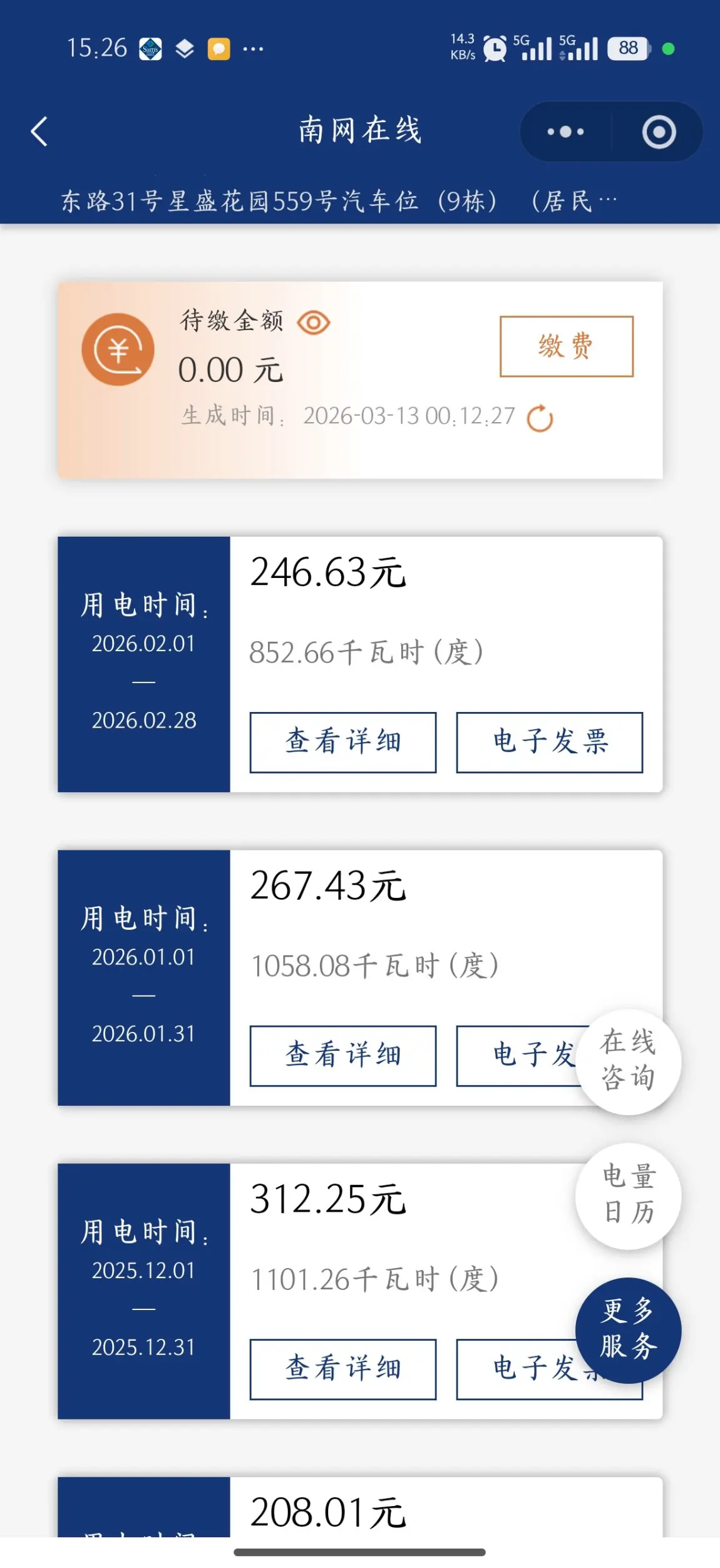
Task: Open the 电量日历 floating button
Action: (628, 1195)
